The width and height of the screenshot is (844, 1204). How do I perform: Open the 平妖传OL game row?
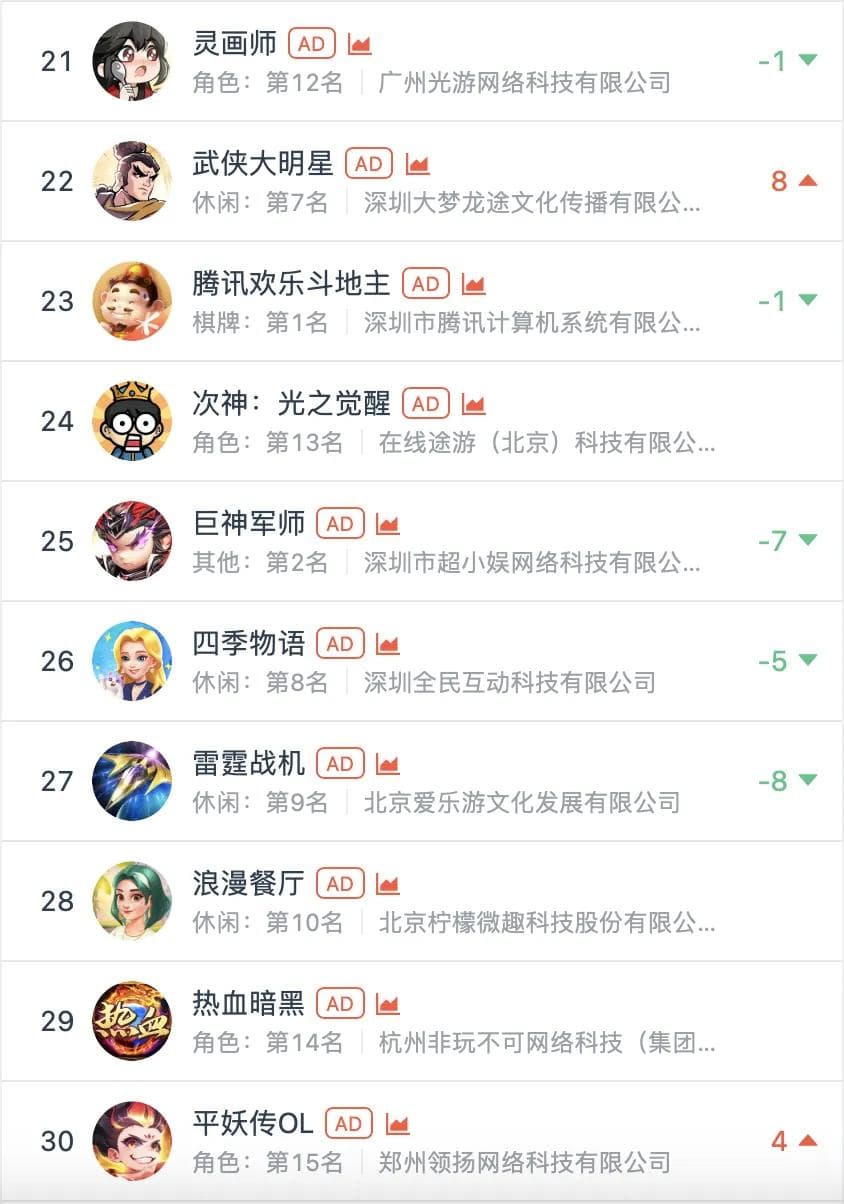tap(253, 1124)
